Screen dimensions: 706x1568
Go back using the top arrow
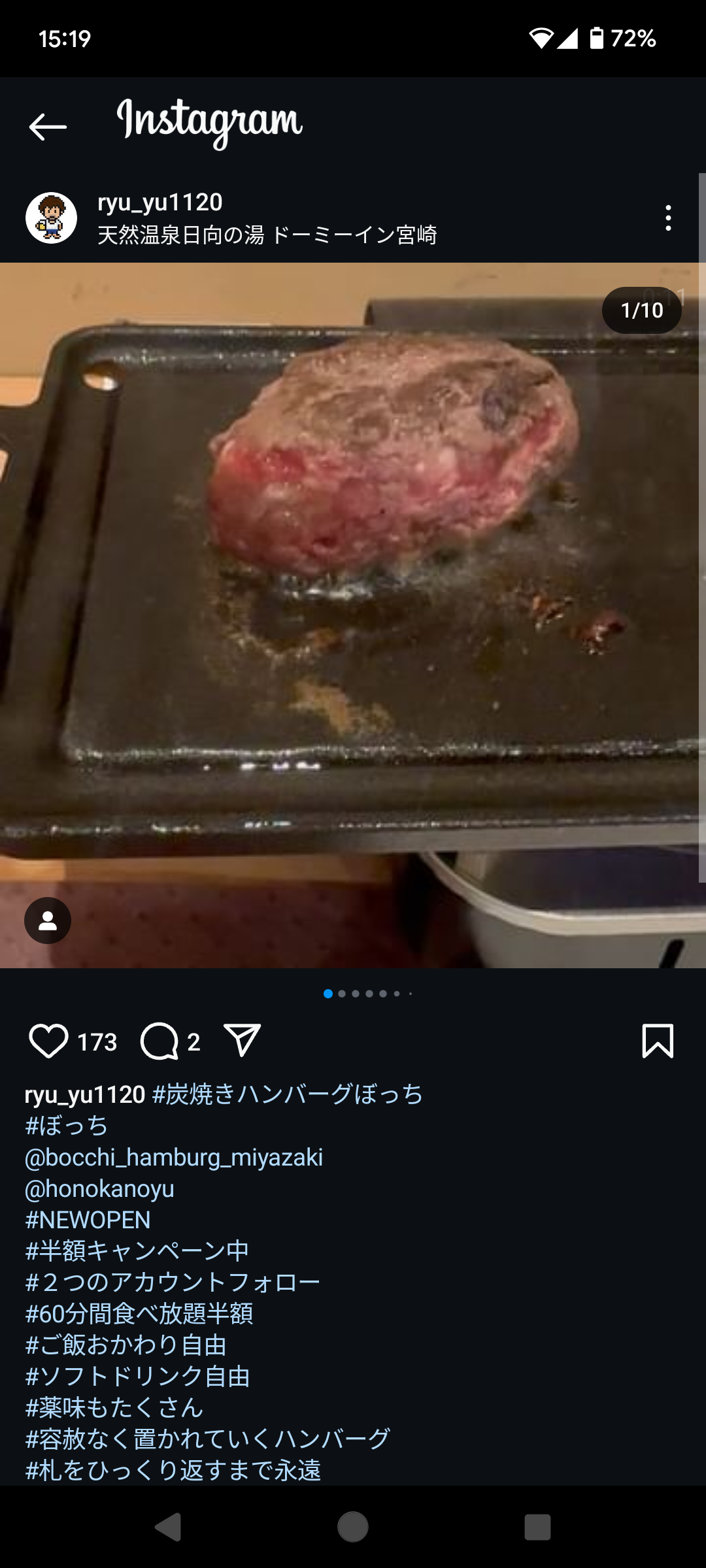48,127
